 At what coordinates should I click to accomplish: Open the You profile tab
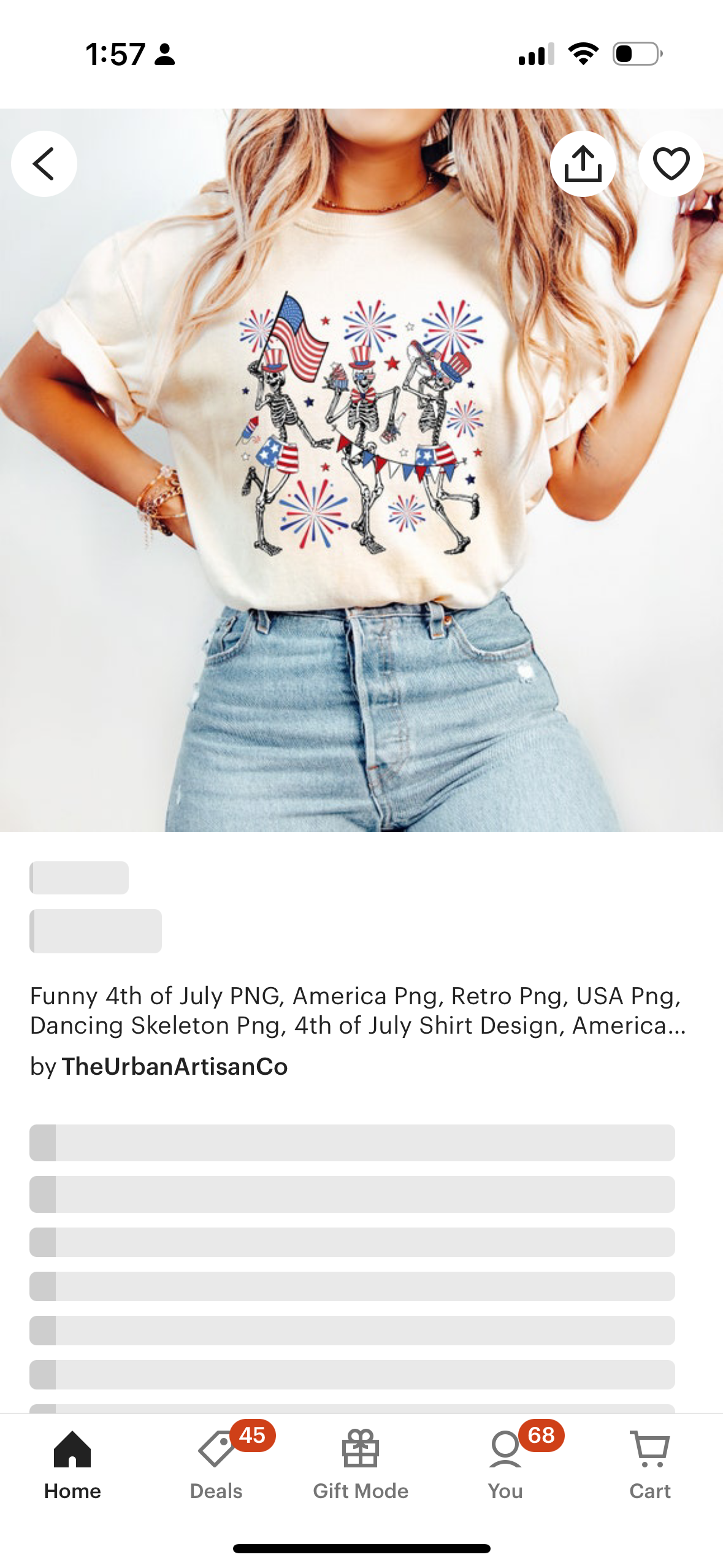coord(505,1464)
